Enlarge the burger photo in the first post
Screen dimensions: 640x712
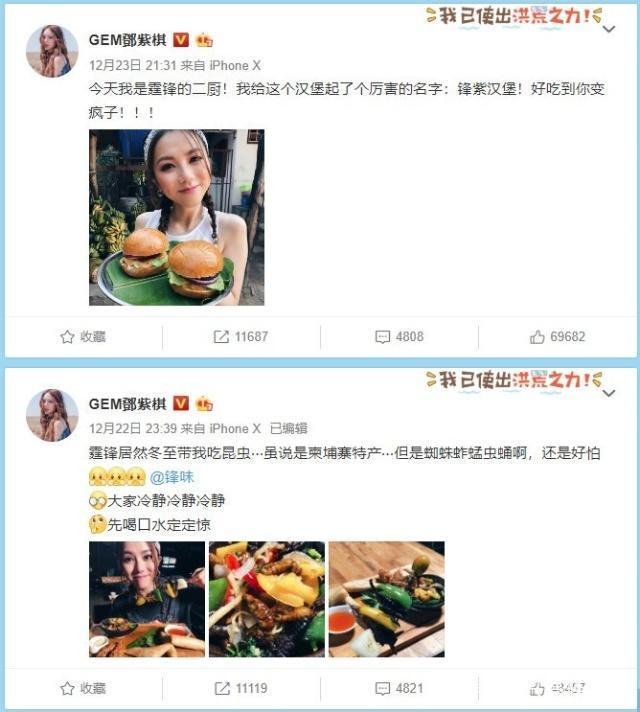176,217
